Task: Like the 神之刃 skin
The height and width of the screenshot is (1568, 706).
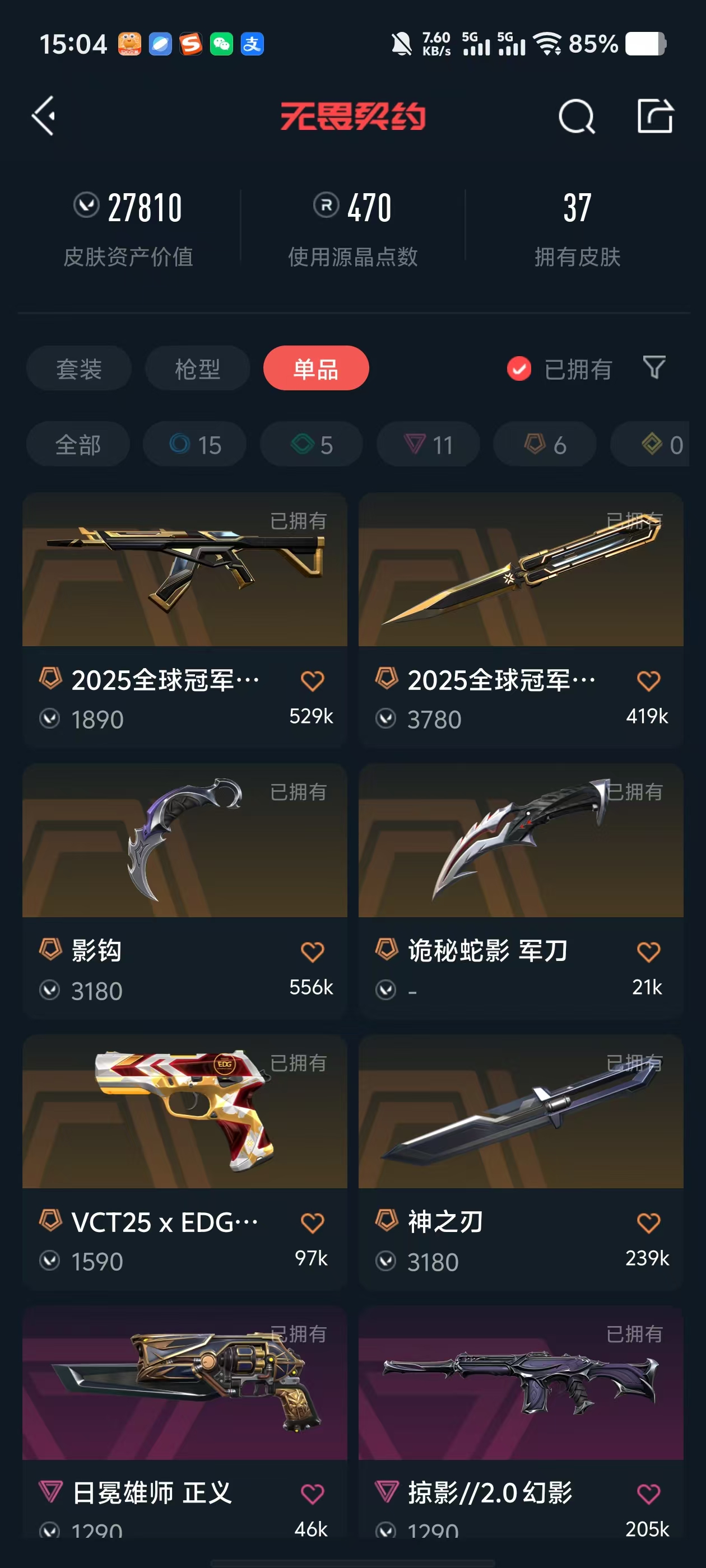Action: click(648, 1222)
